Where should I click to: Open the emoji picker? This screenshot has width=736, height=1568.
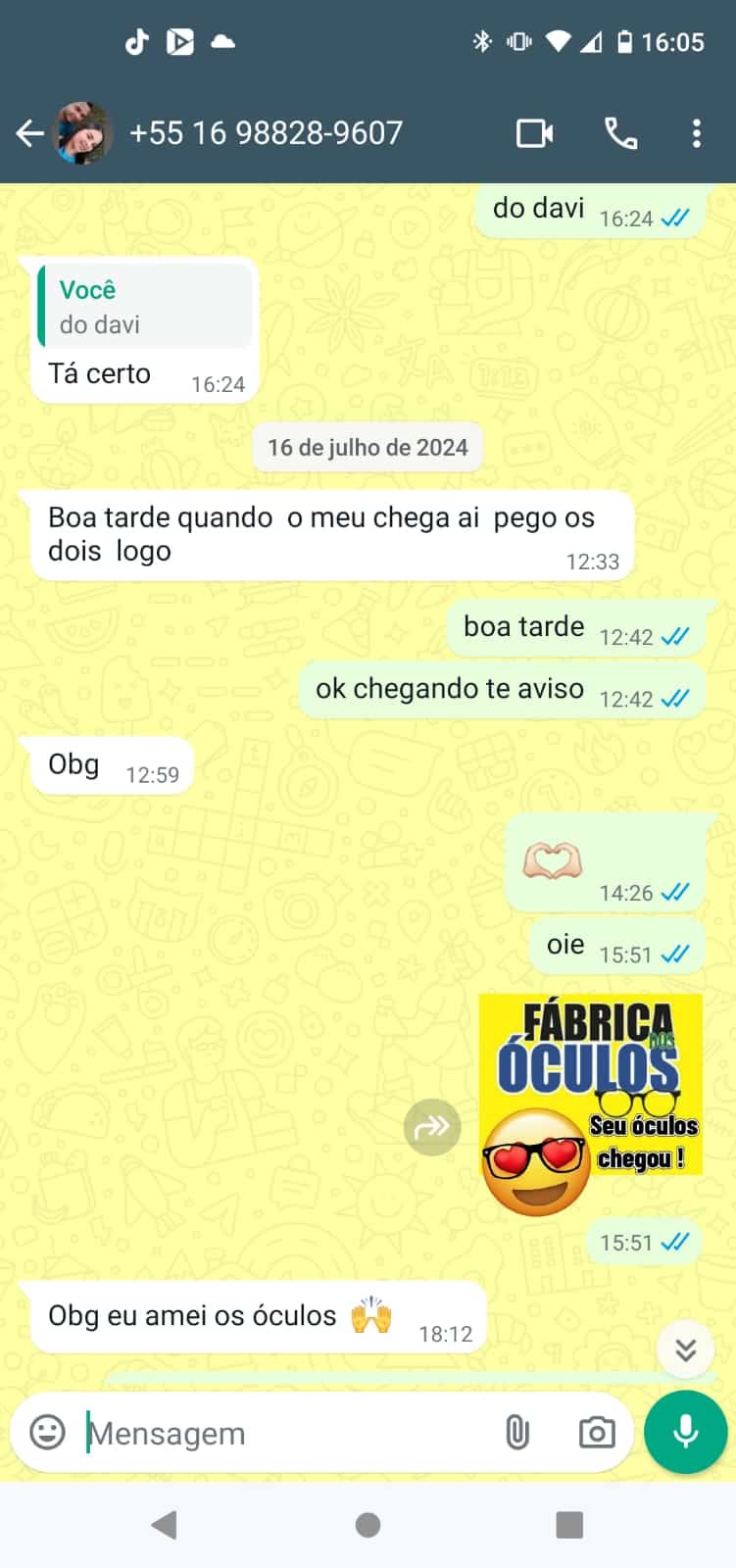[47, 1433]
